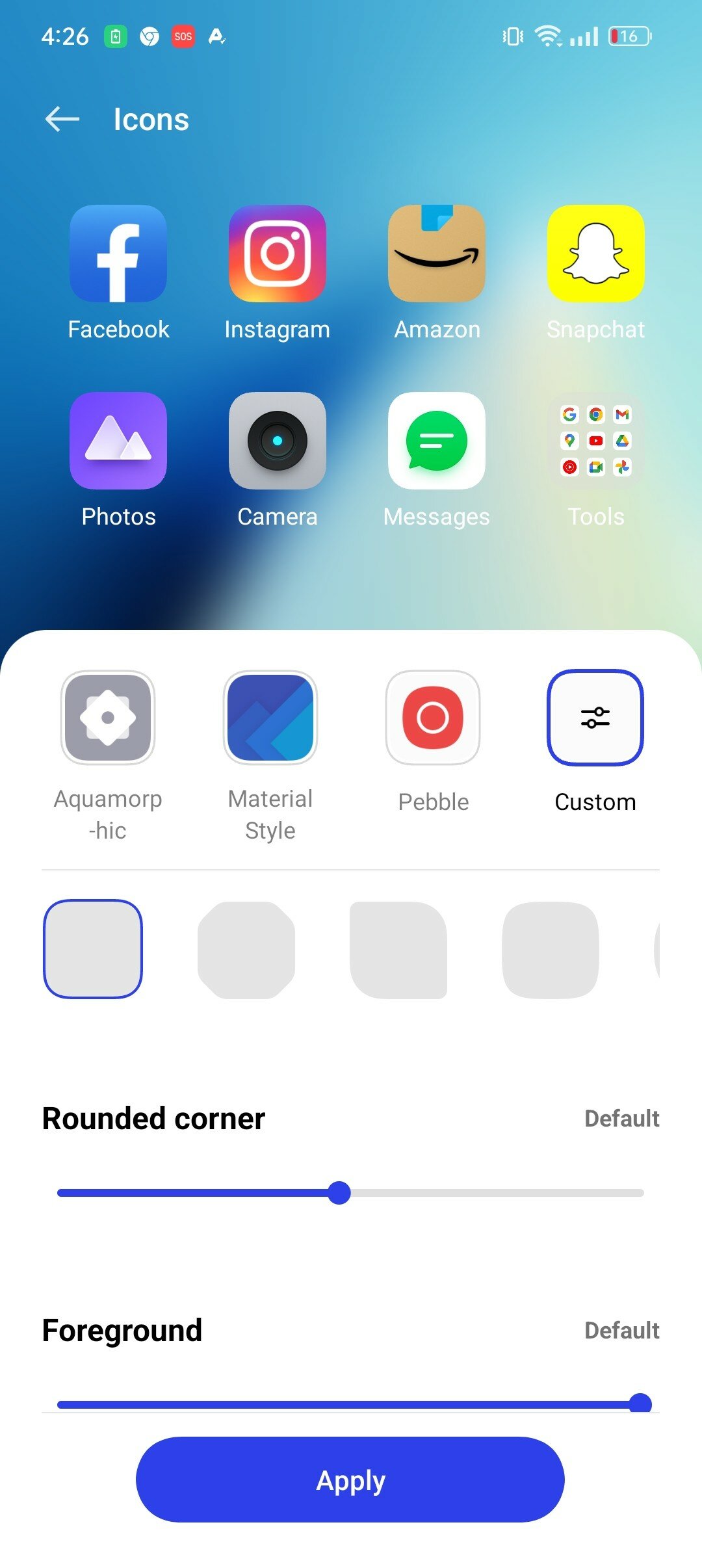The height and width of the screenshot is (1568, 702).
Task: Reset Foreground size to Default
Action: pos(621,1330)
